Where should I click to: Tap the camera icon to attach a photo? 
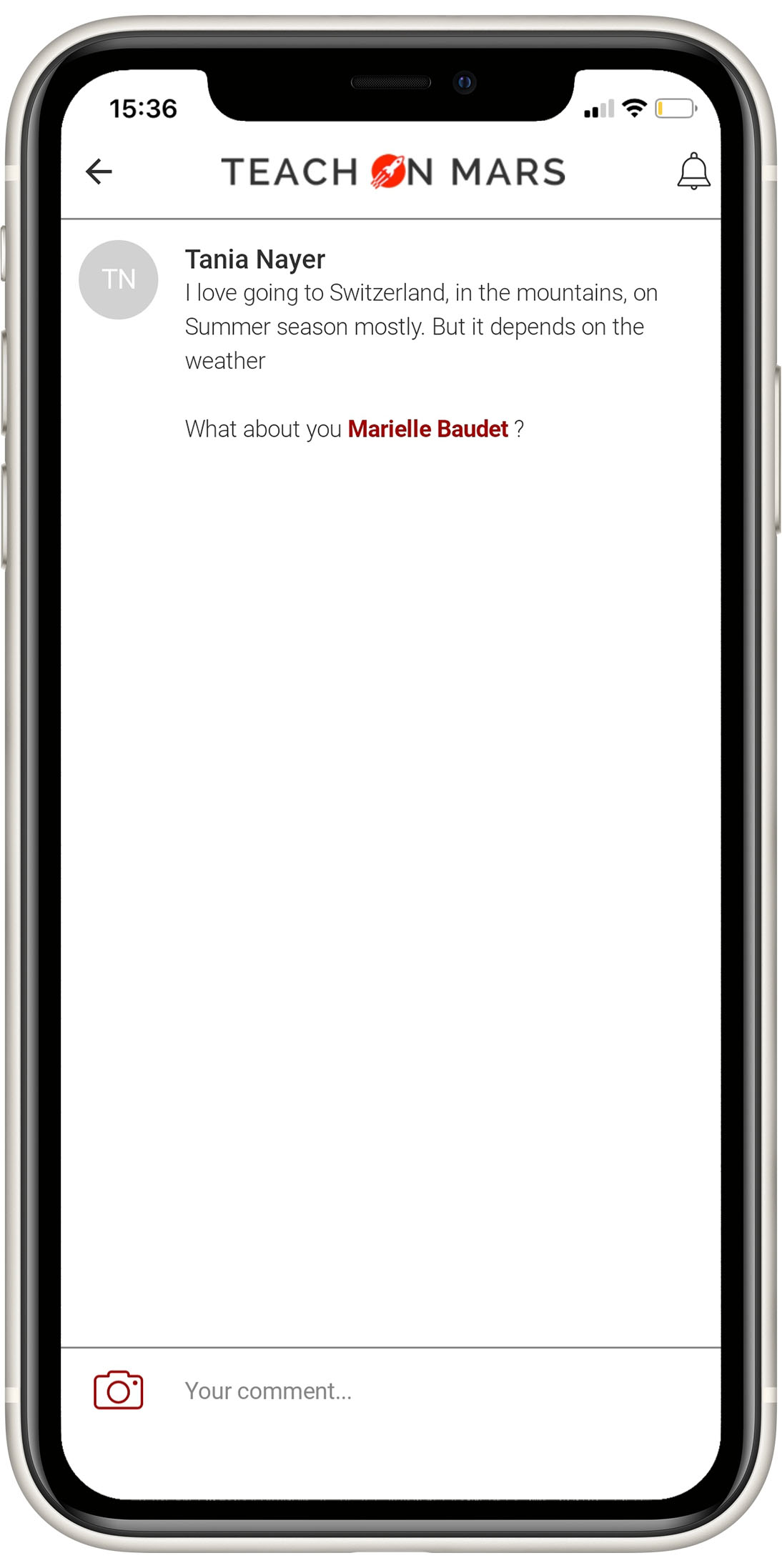point(119,1390)
